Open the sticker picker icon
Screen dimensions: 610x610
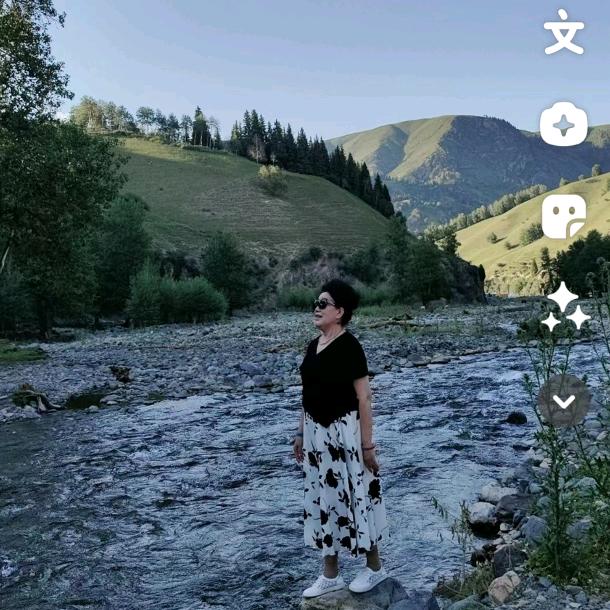[x=564, y=216]
